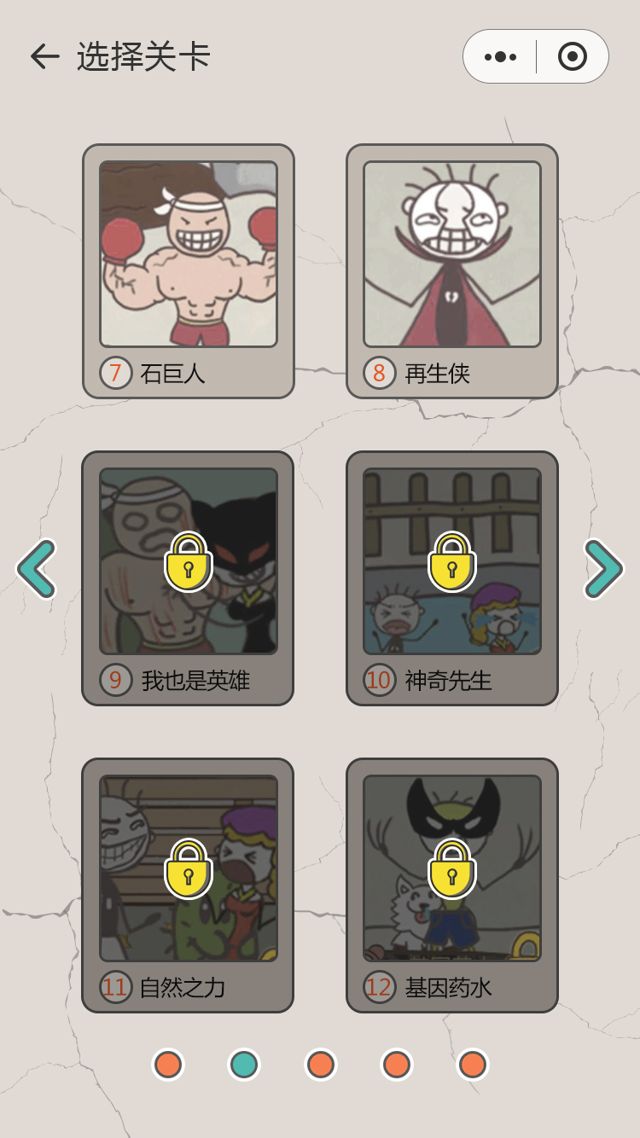
Task: Close the mini program with the circle icon
Action: [x=573, y=57]
